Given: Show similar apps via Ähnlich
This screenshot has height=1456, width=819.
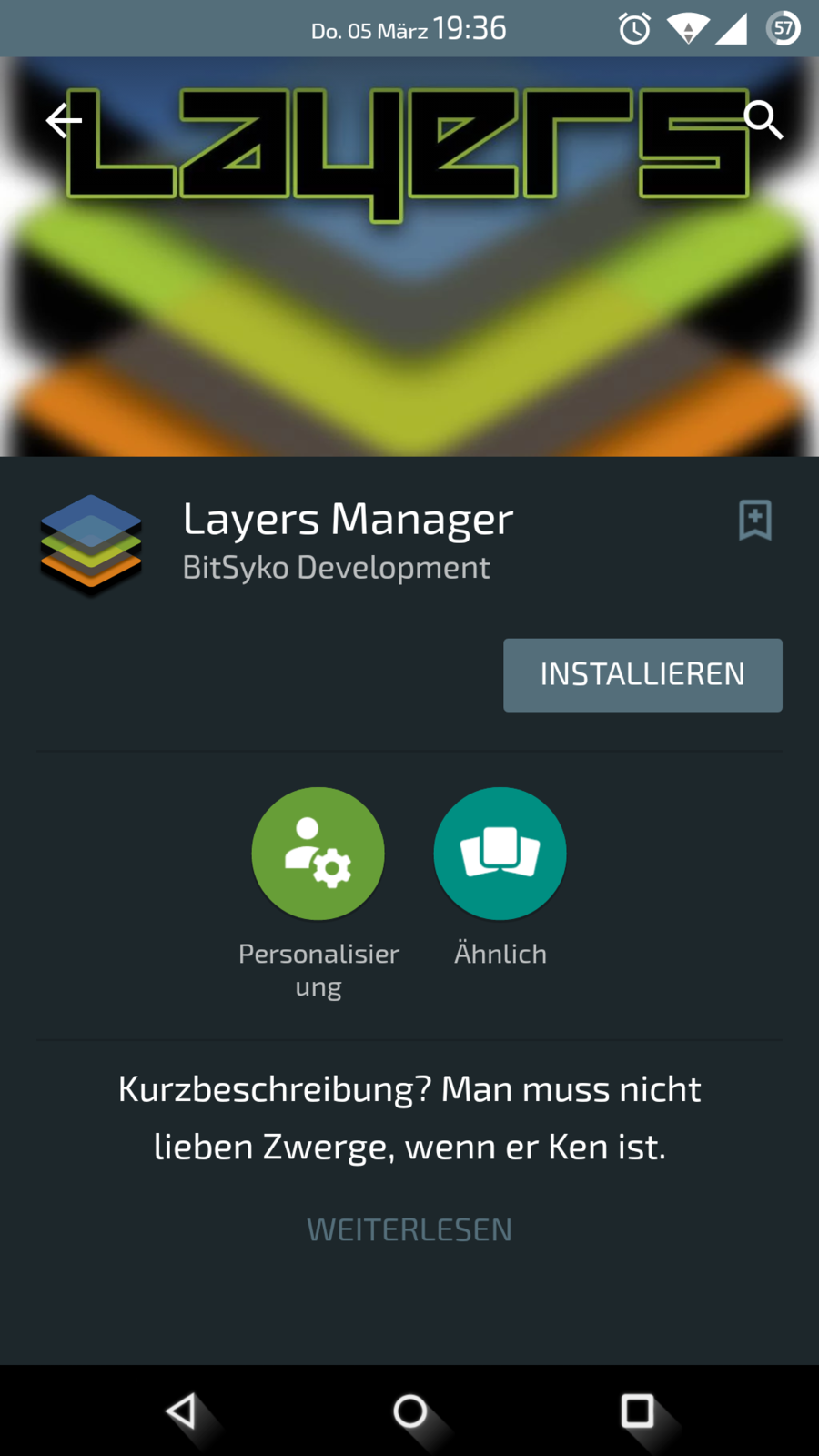Looking at the screenshot, I should pos(500,854).
